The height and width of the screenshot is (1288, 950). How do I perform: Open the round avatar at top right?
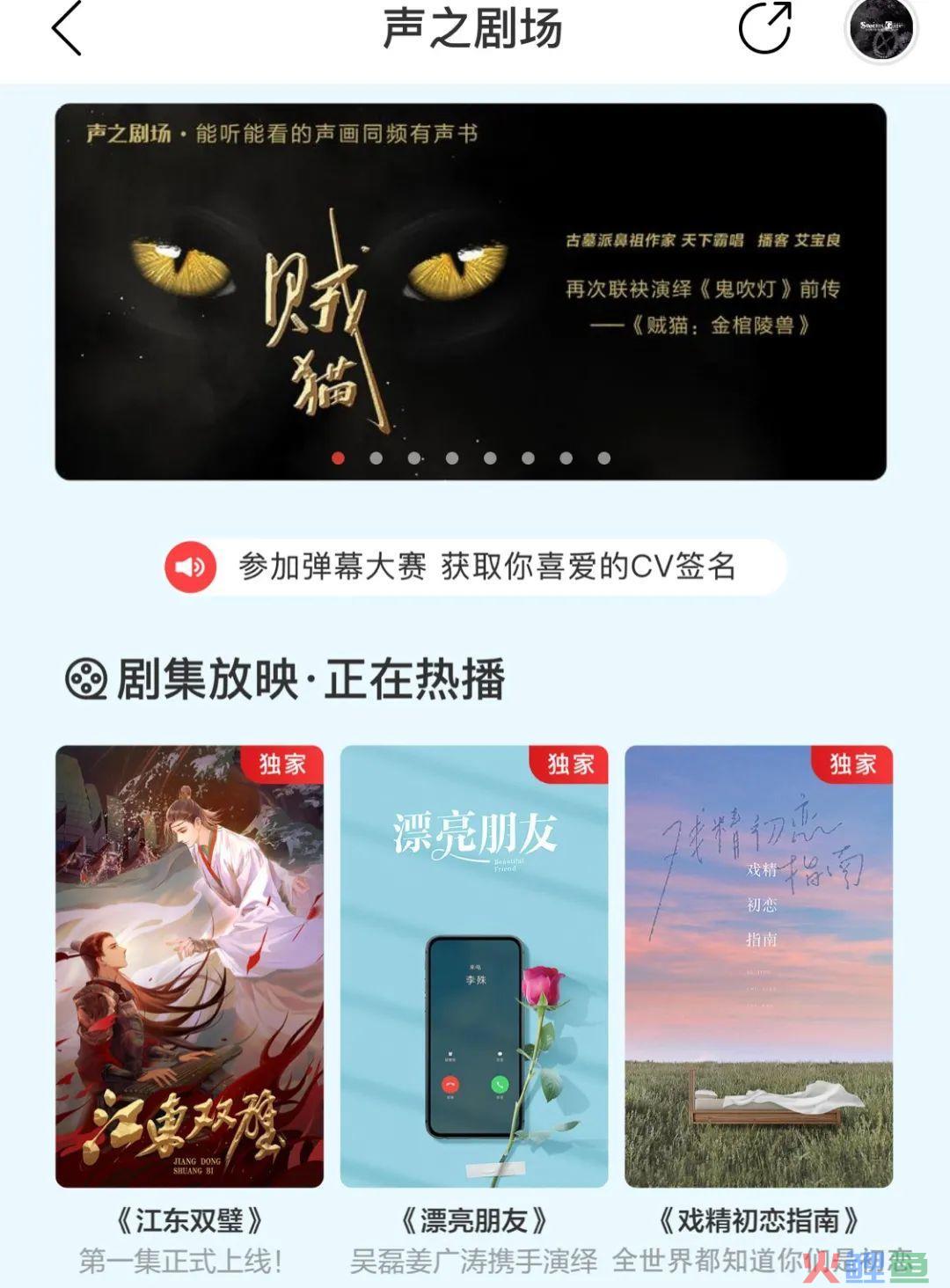[881, 28]
